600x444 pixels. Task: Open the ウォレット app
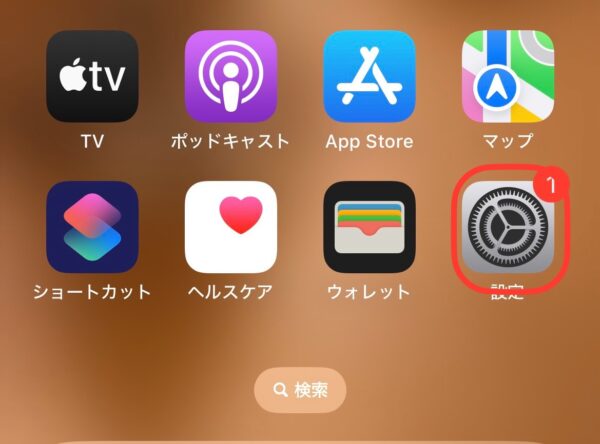pos(369,227)
